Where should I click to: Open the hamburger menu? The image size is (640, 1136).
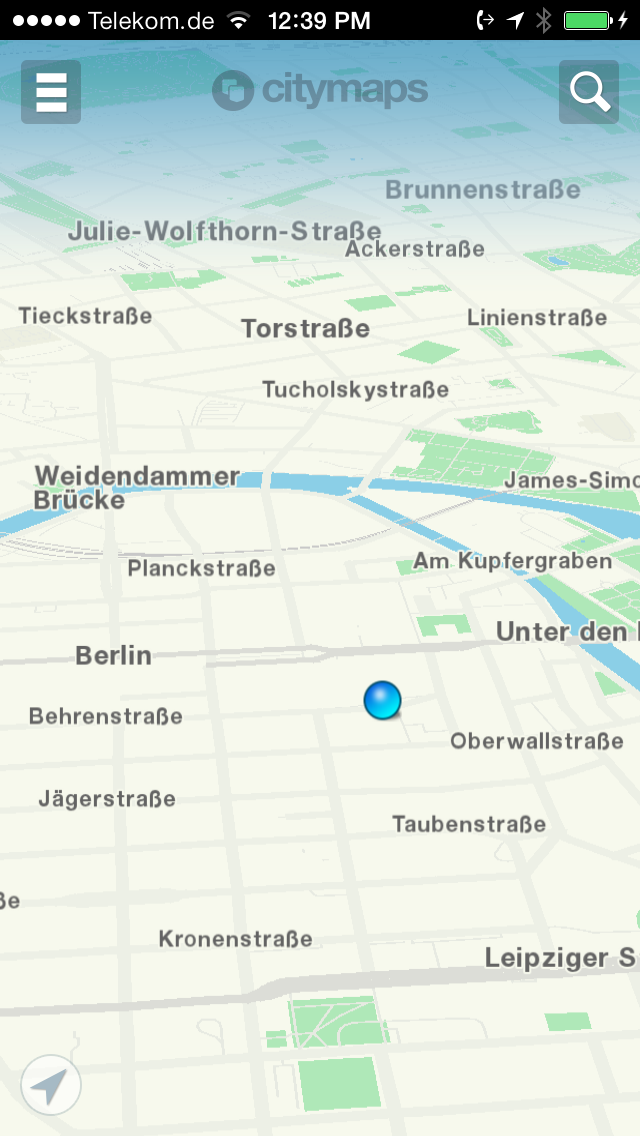click(x=51, y=92)
